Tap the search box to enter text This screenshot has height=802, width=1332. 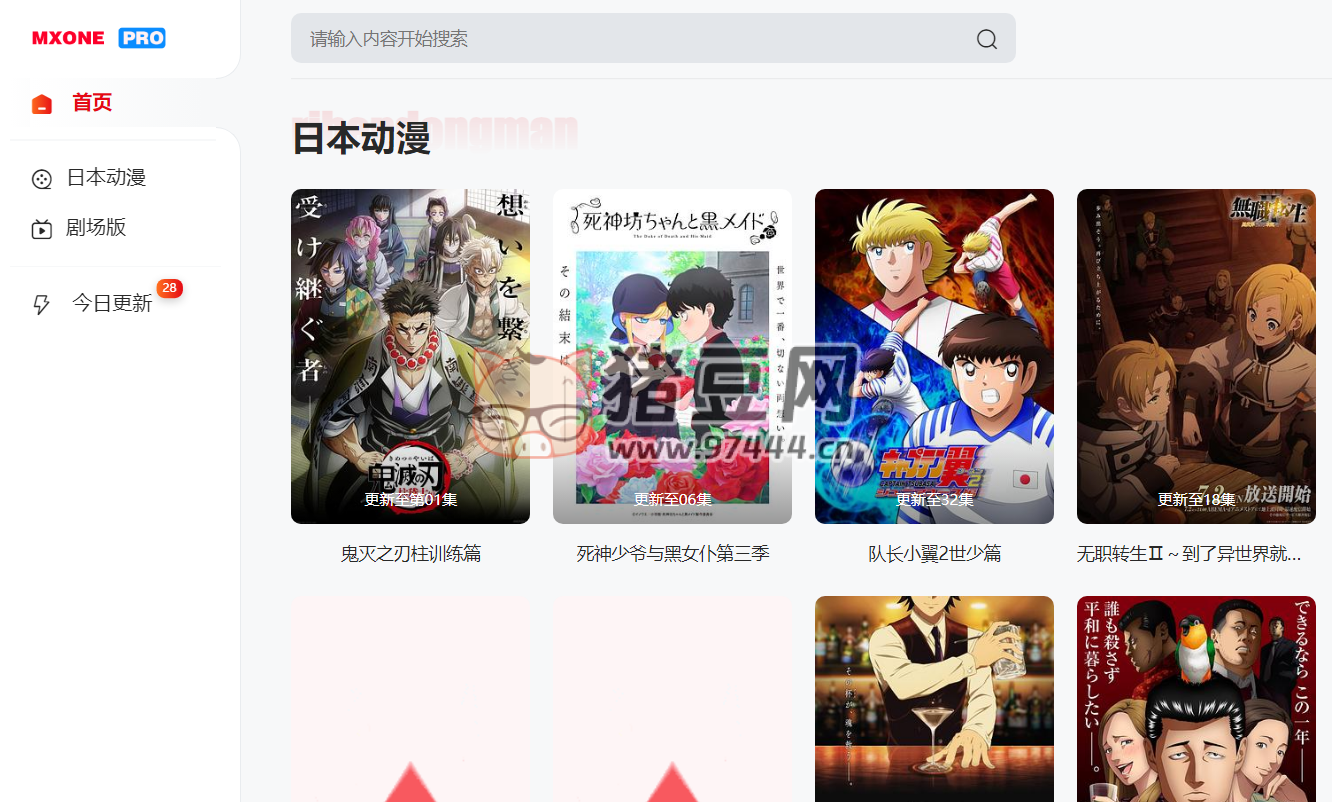coord(630,39)
